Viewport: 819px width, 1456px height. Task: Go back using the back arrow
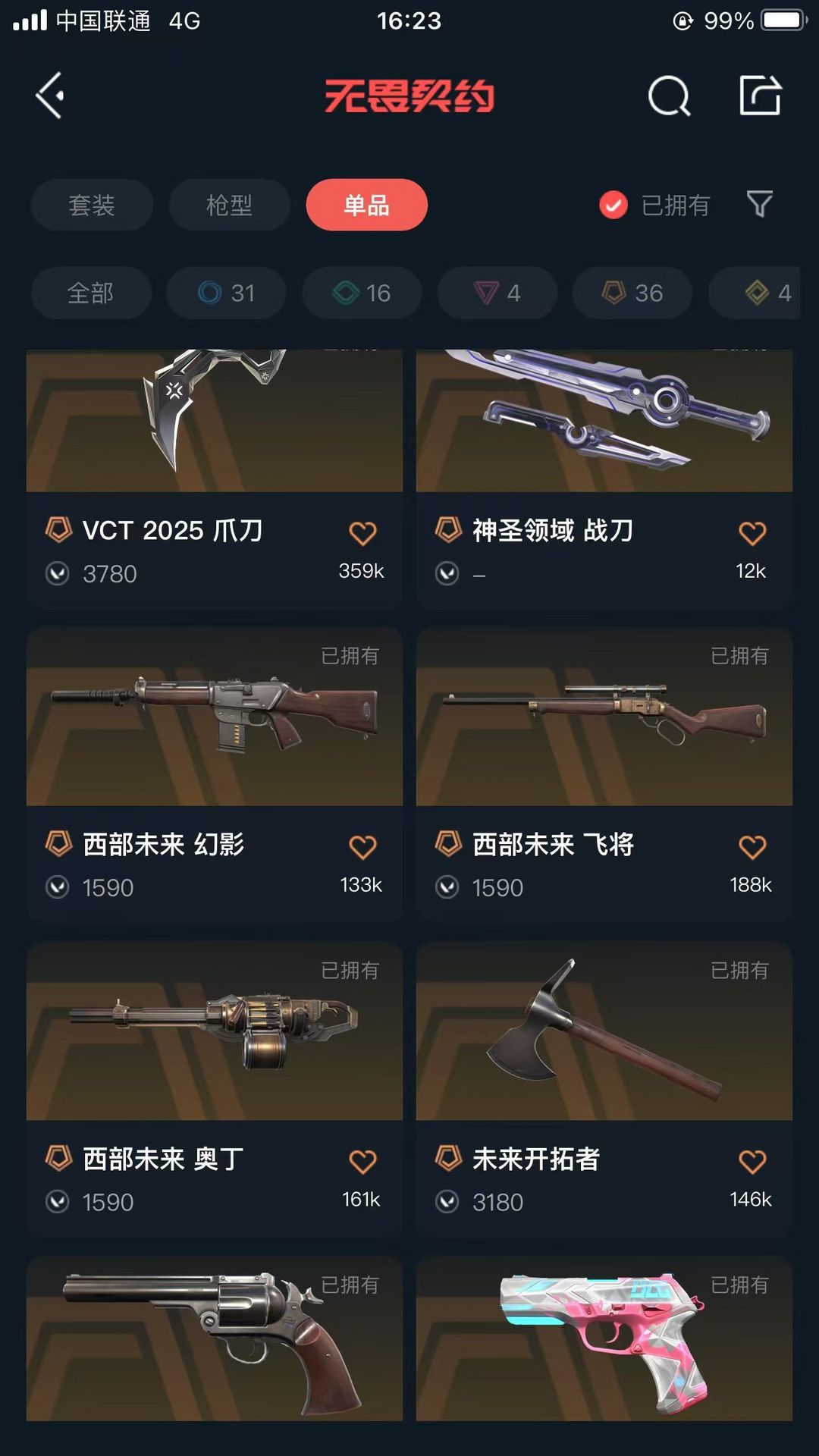coord(50,96)
